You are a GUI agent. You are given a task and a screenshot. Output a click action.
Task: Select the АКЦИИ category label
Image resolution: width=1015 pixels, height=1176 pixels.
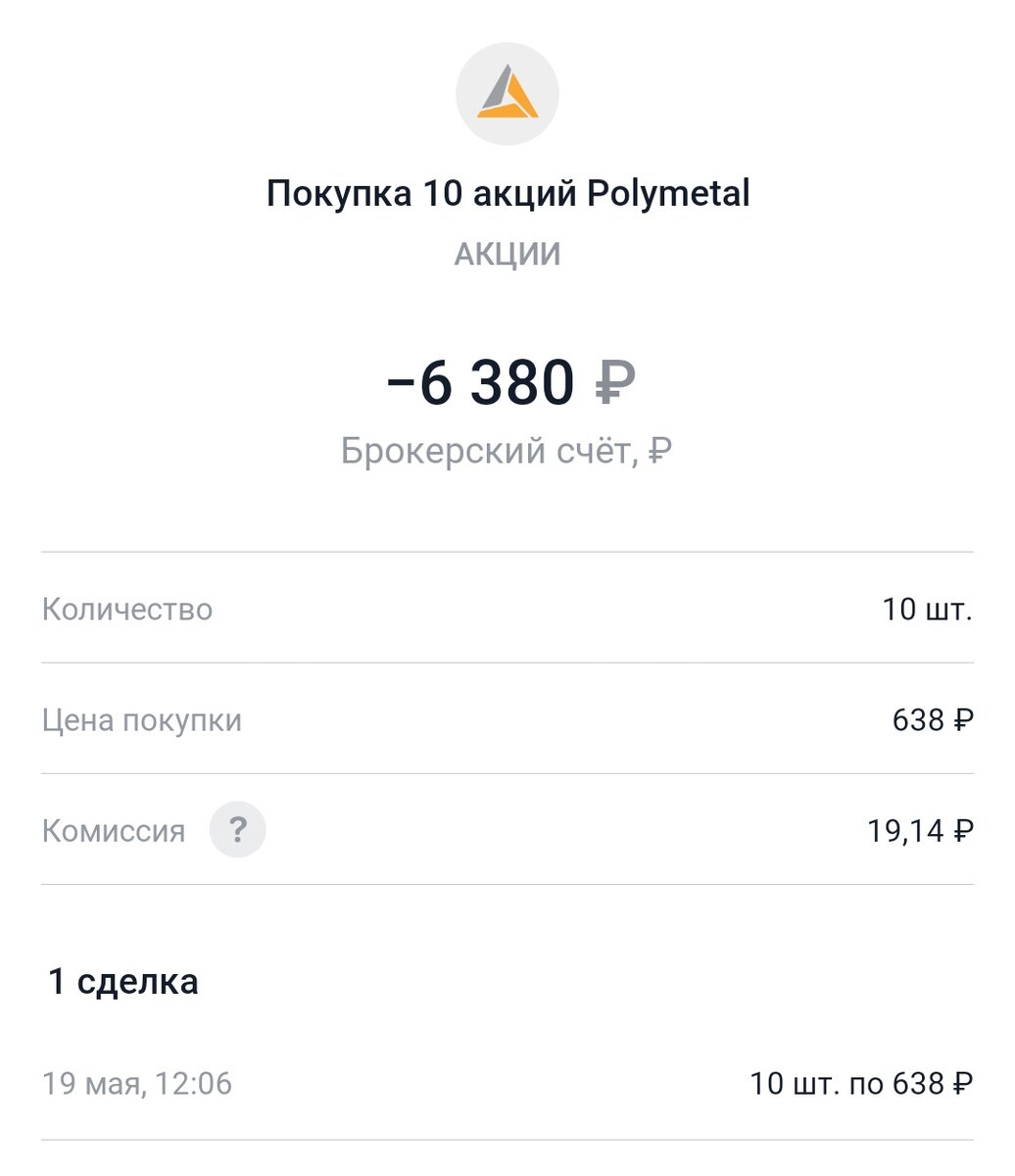click(x=506, y=253)
